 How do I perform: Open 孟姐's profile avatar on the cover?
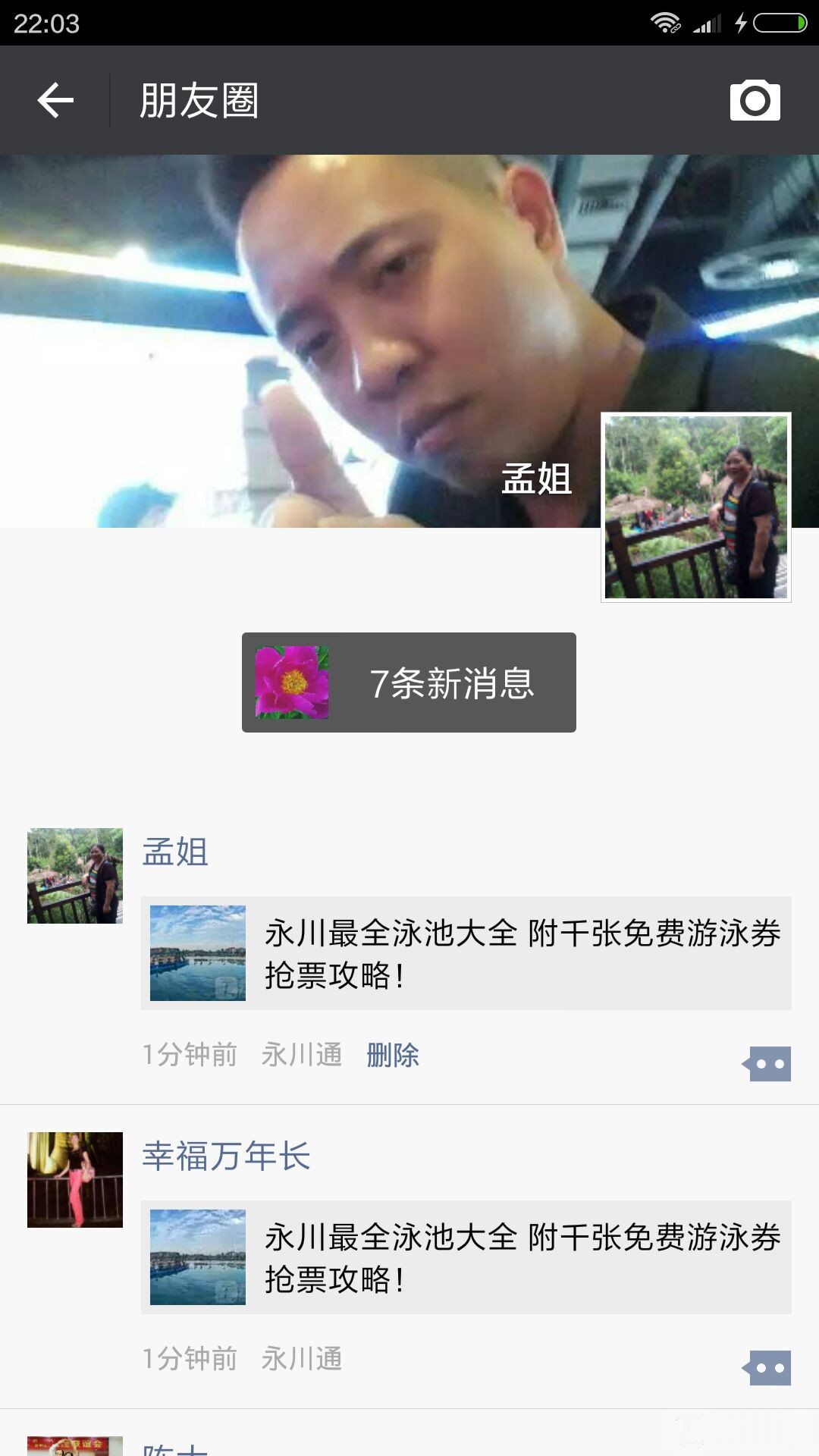click(695, 507)
